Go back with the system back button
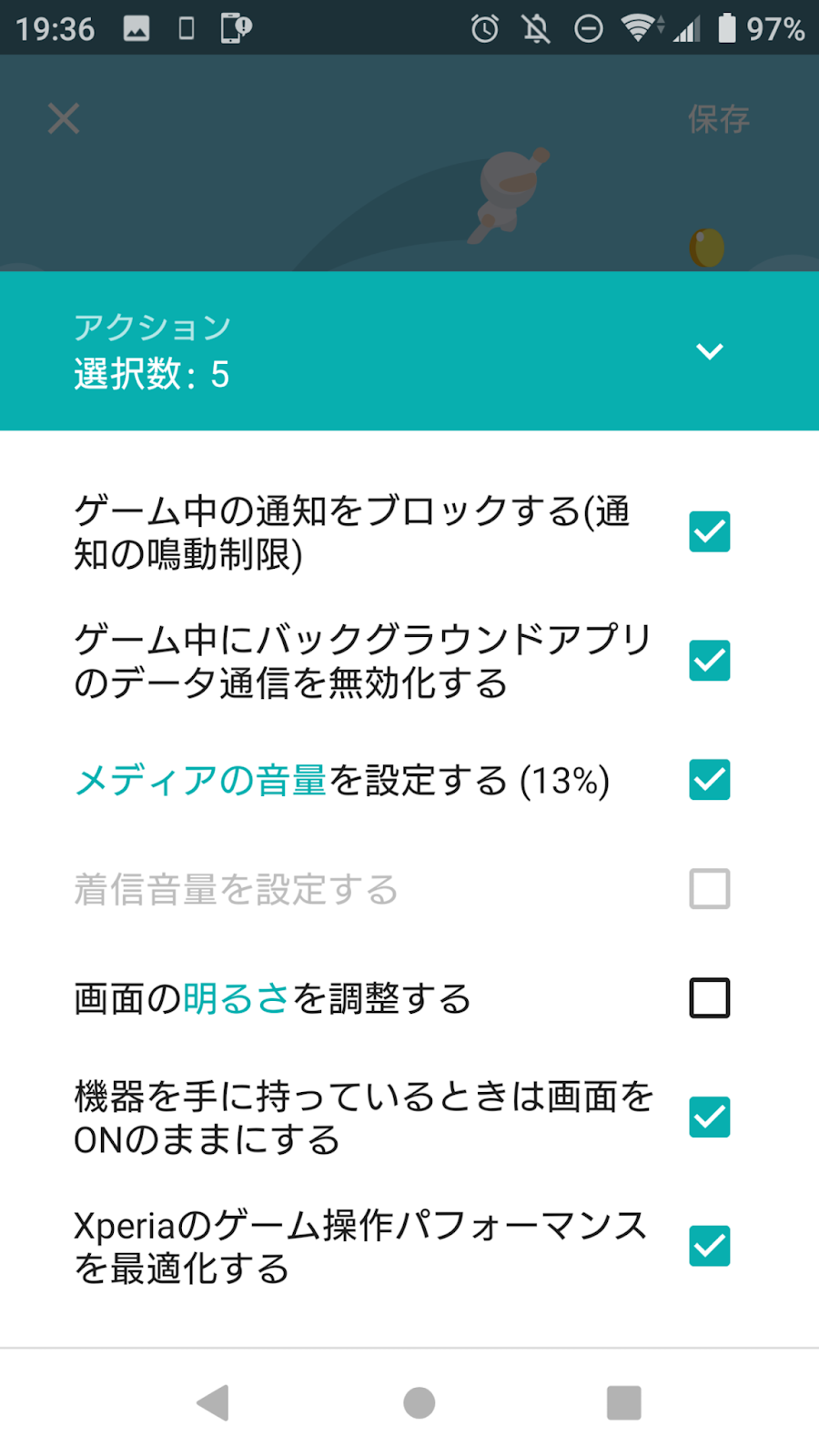819x1456 pixels. pyautogui.click(x=213, y=1402)
